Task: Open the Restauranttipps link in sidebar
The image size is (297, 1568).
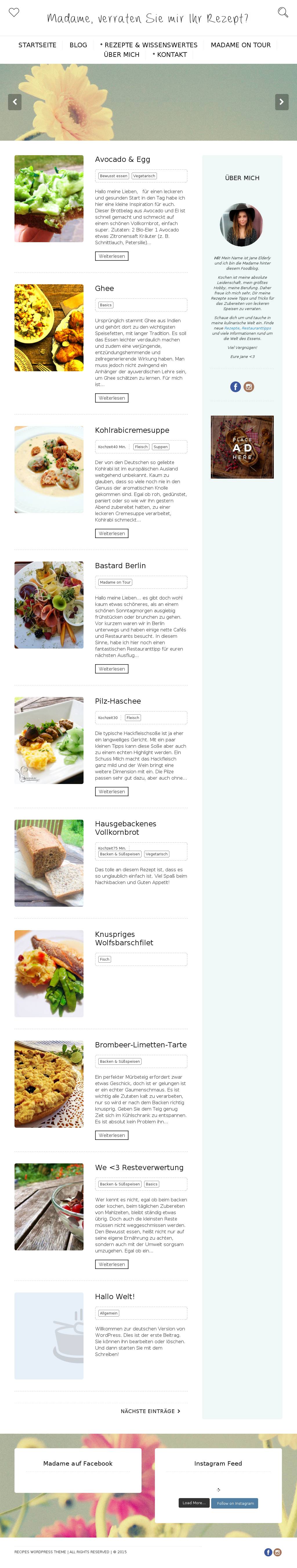Action: (x=256, y=328)
